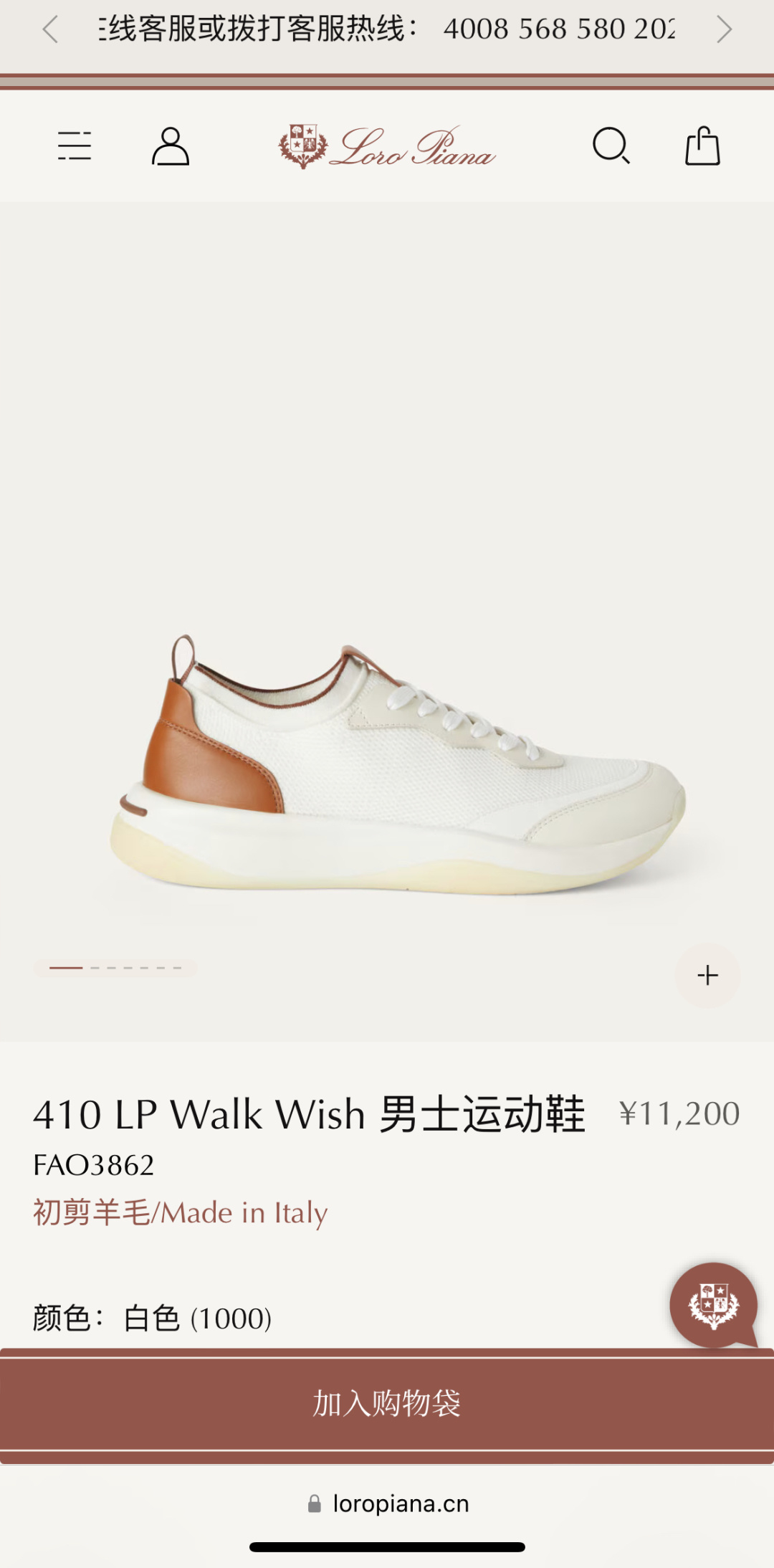774x1568 pixels.
Task: Open the account profile icon
Action: [x=172, y=147]
